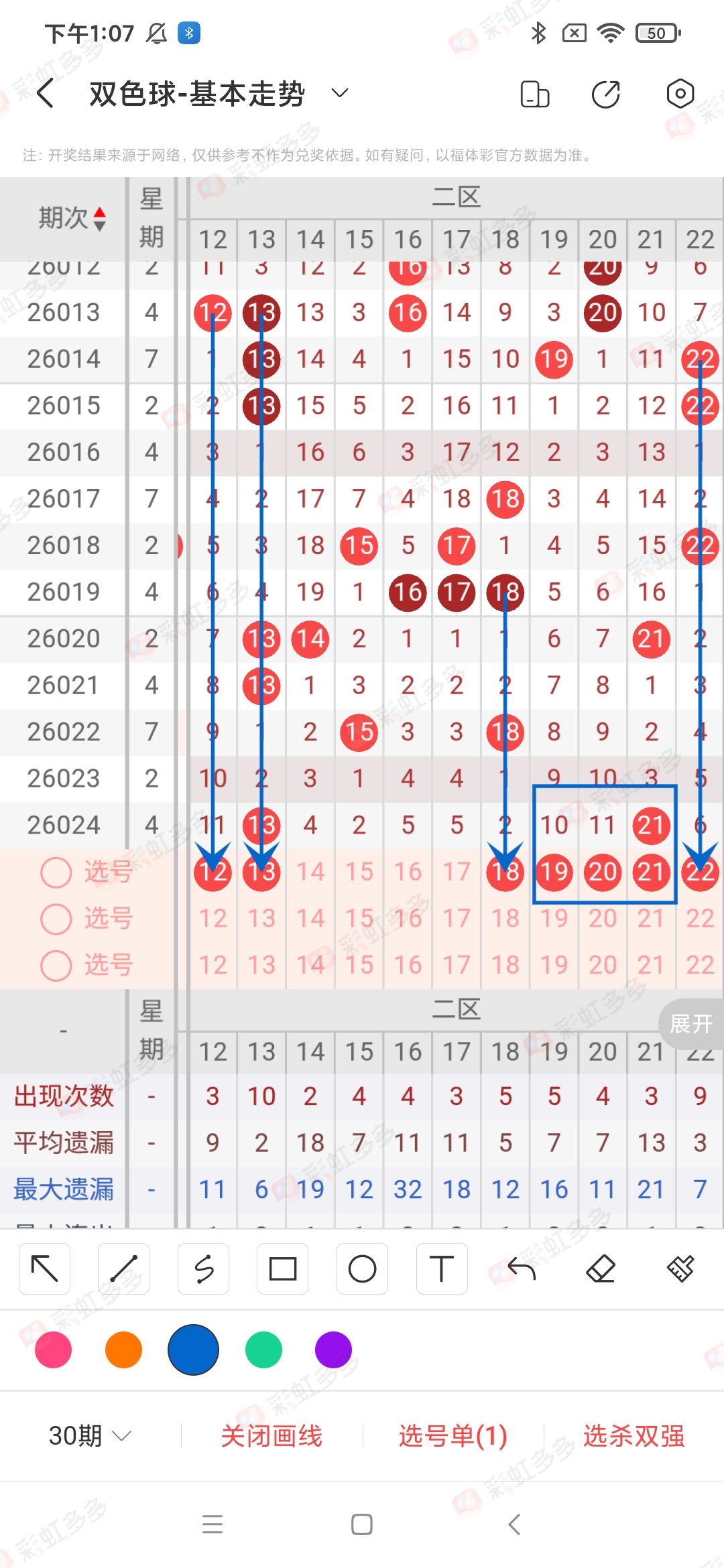Image resolution: width=724 pixels, height=1568 pixels.
Task: Select the straight line drawing tool
Action: coord(123,1268)
